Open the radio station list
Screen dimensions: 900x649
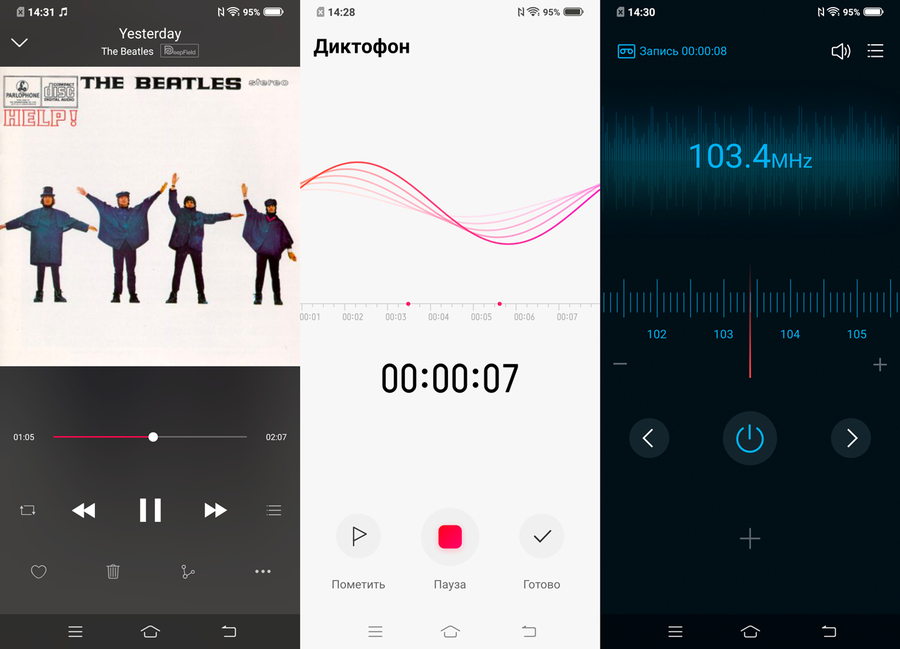tap(875, 51)
